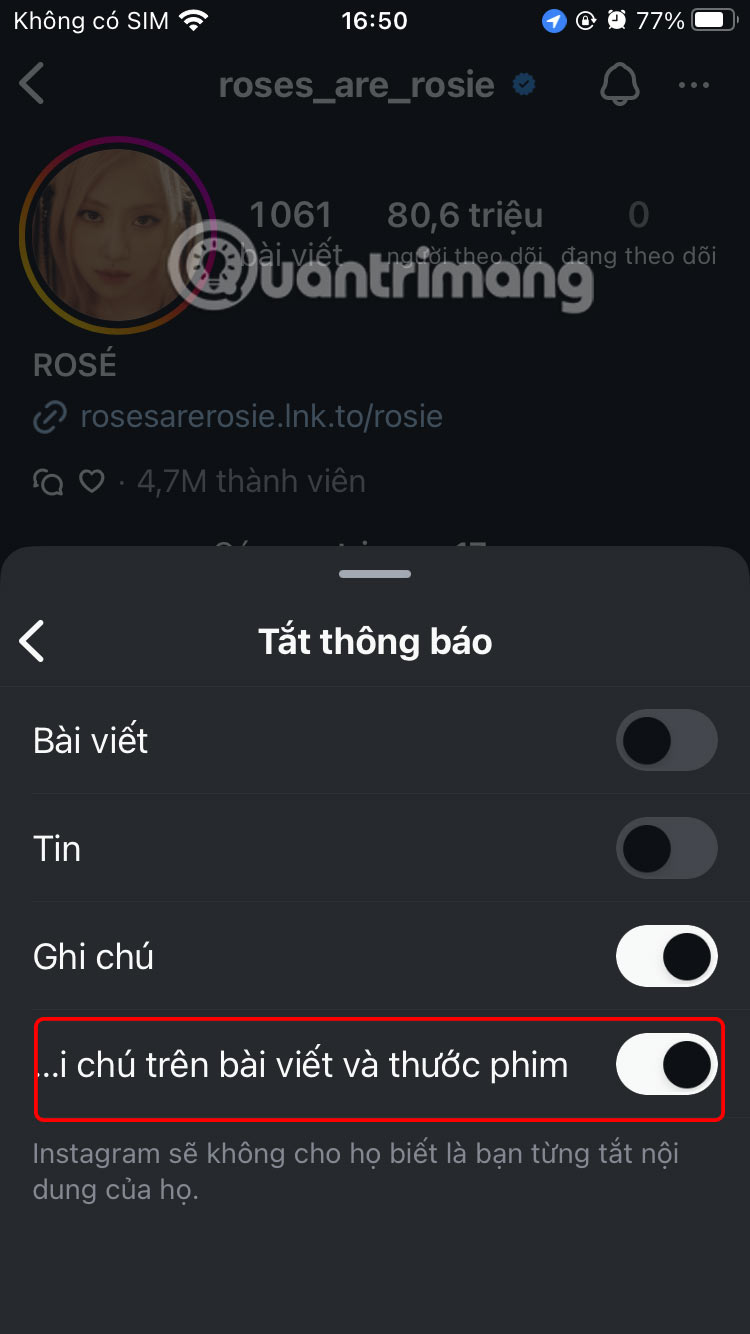Enable notifications for Bài viết
The image size is (750, 1334).
click(x=667, y=740)
